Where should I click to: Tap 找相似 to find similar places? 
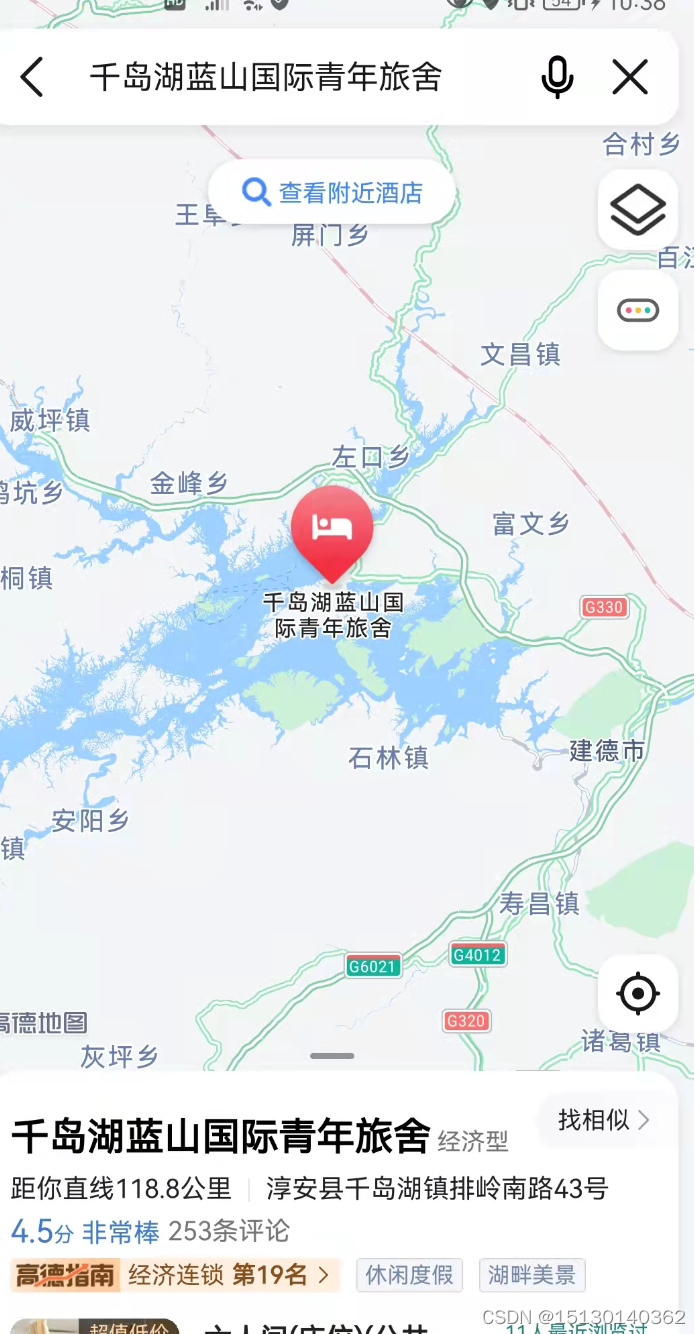click(604, 1120)
